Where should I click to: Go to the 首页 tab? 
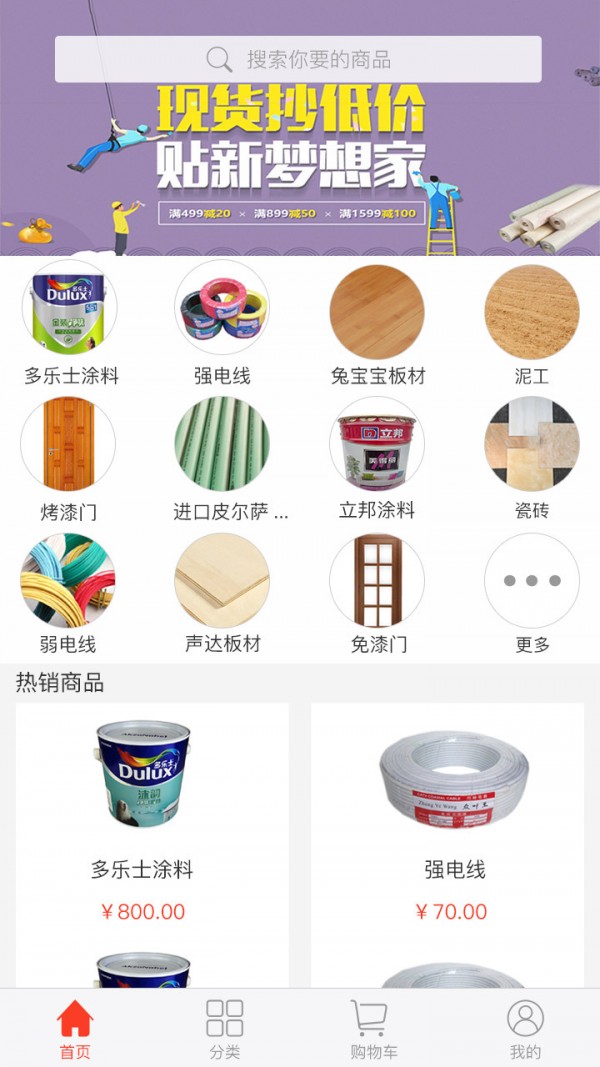pyautogui.click(x=75, y=1028)
